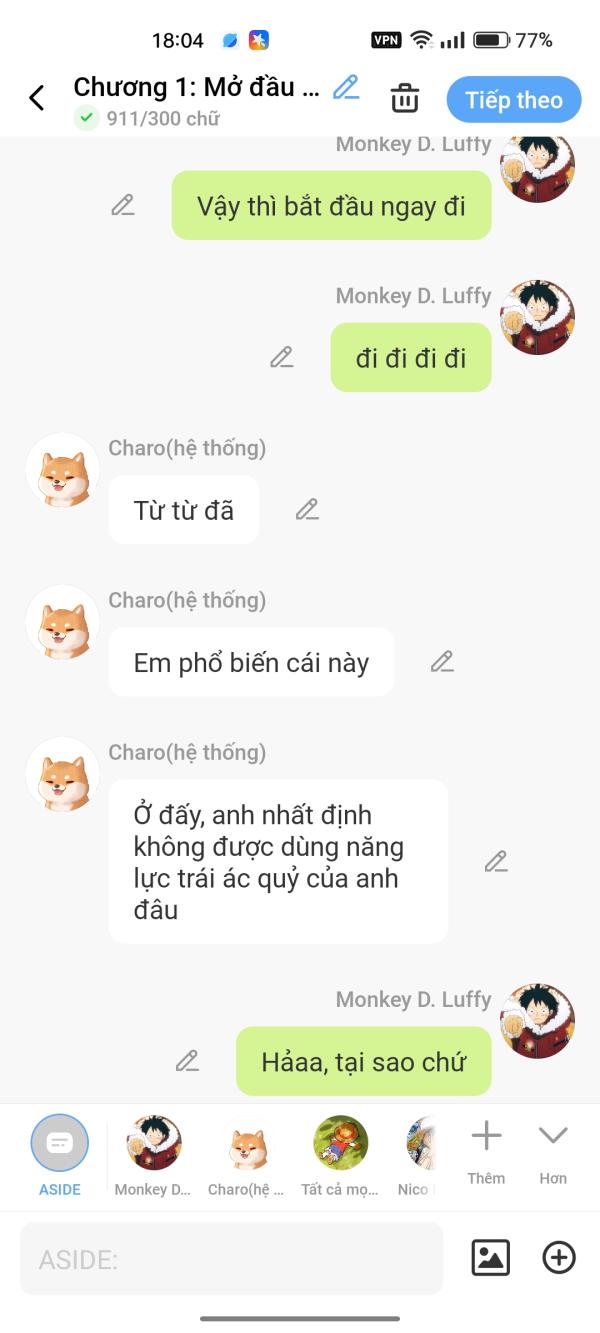Insert an image with the picture icon
This screenshot has height=1333, width=600.
coord(490,1258)
